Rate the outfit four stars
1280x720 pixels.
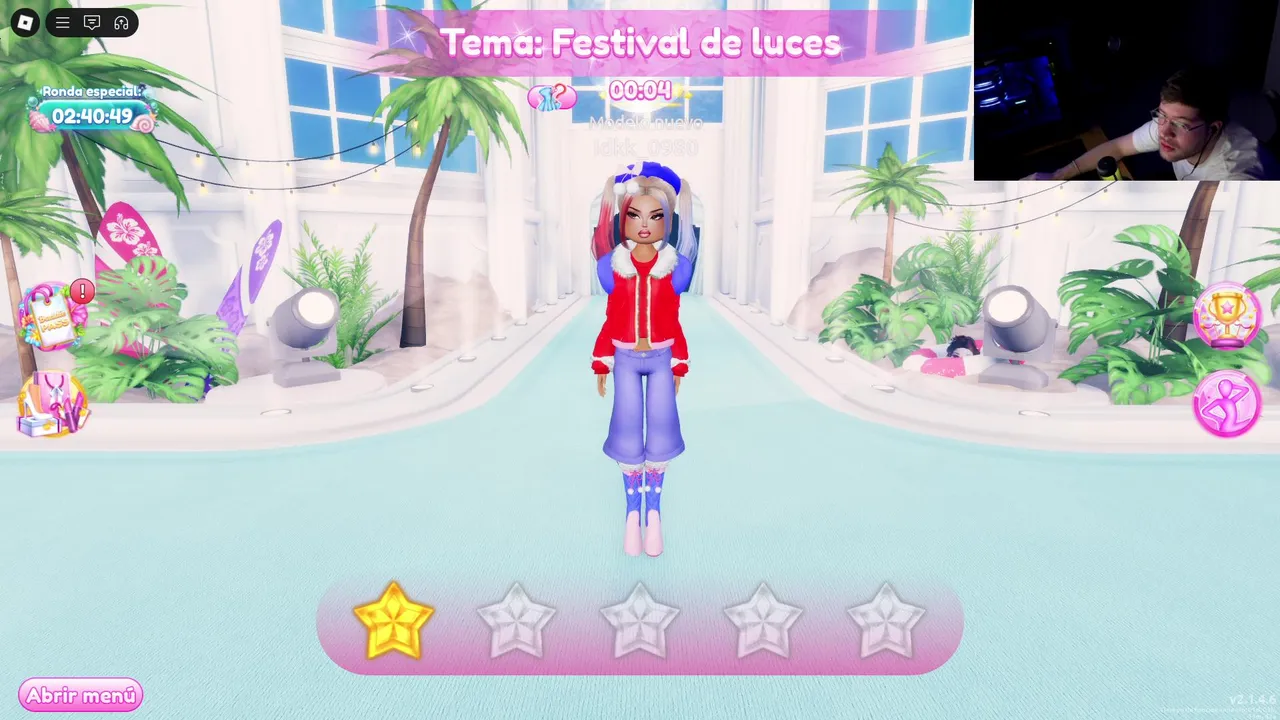[762, 621]
